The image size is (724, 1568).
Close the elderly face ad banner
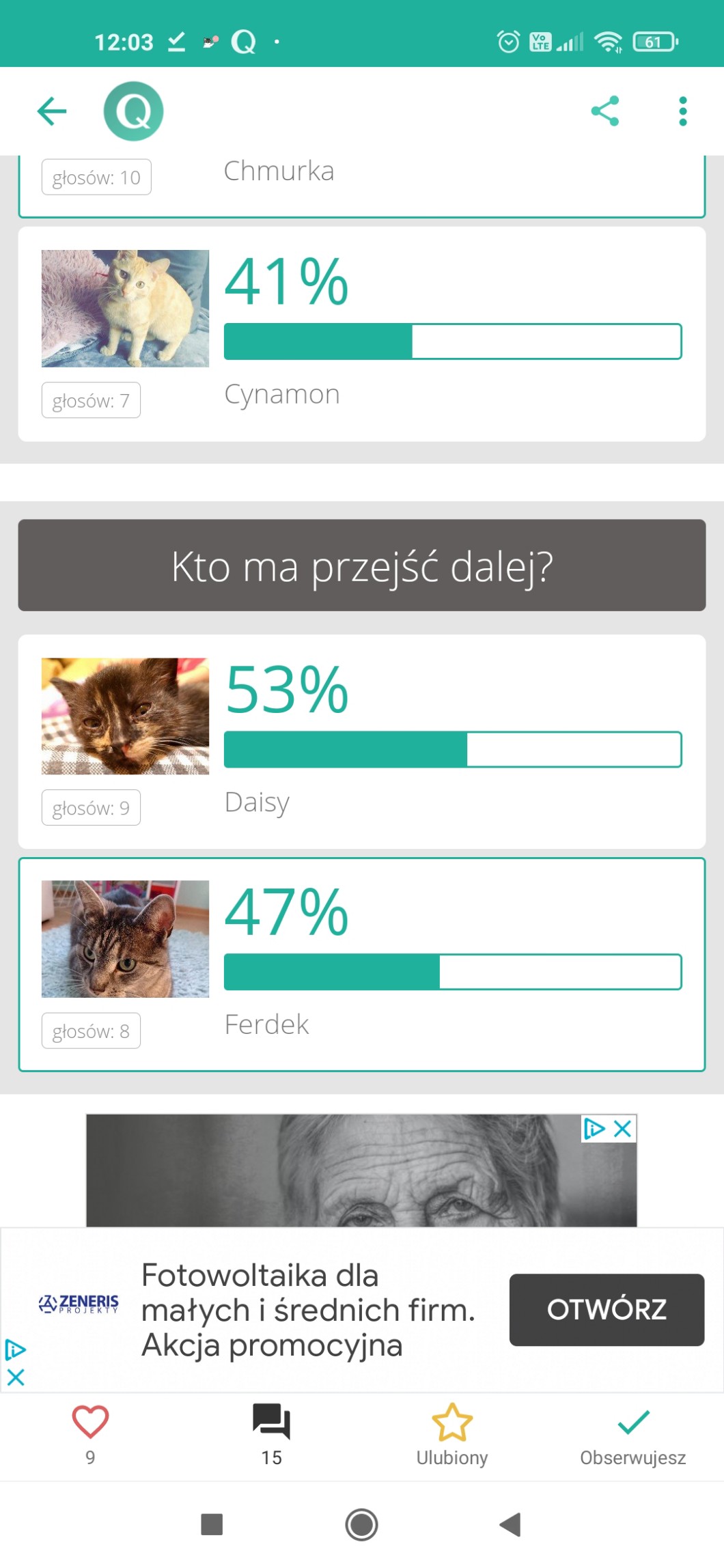(x=623, y=1129)
